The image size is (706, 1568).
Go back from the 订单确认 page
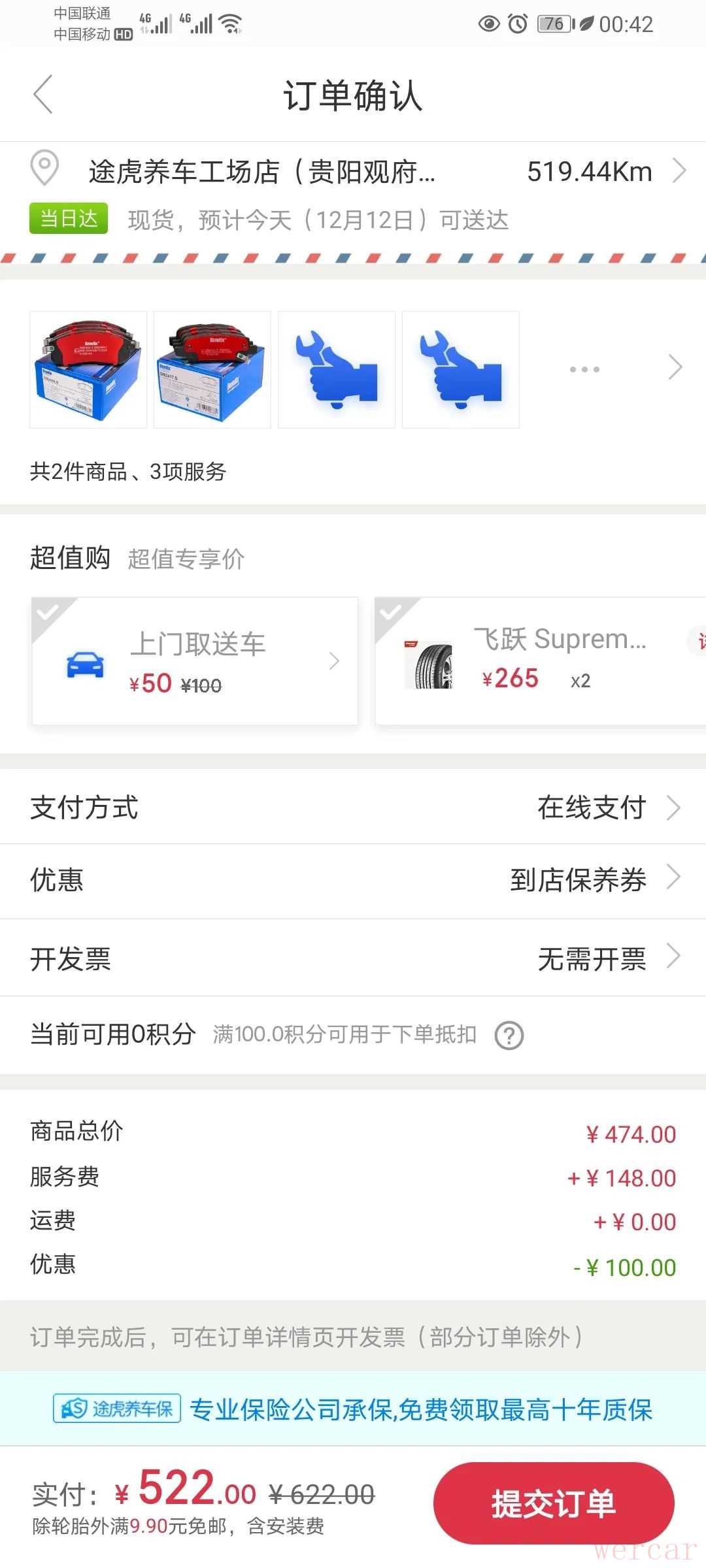43,95
